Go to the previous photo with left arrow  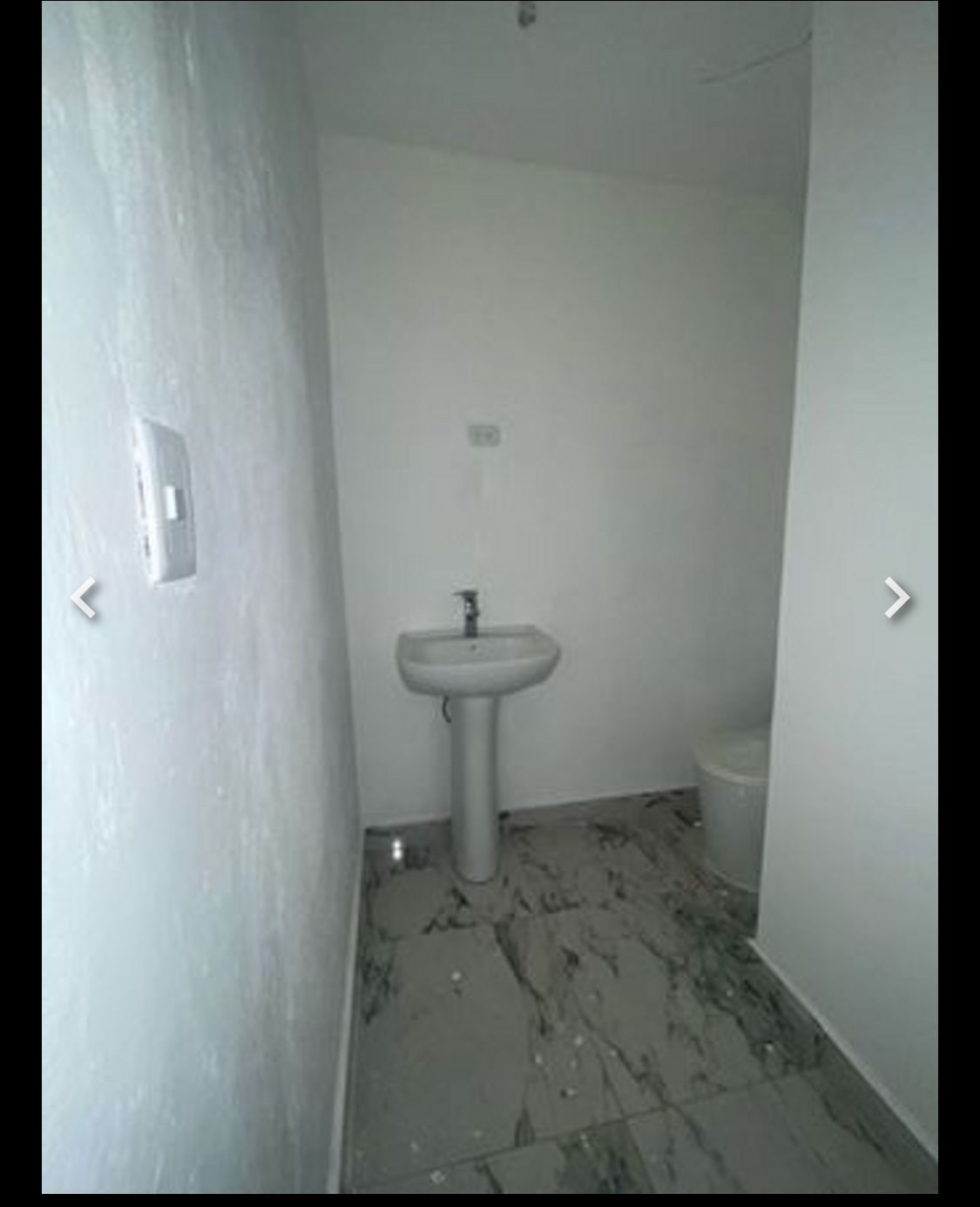pyautogui.click(x=83, y=597)
